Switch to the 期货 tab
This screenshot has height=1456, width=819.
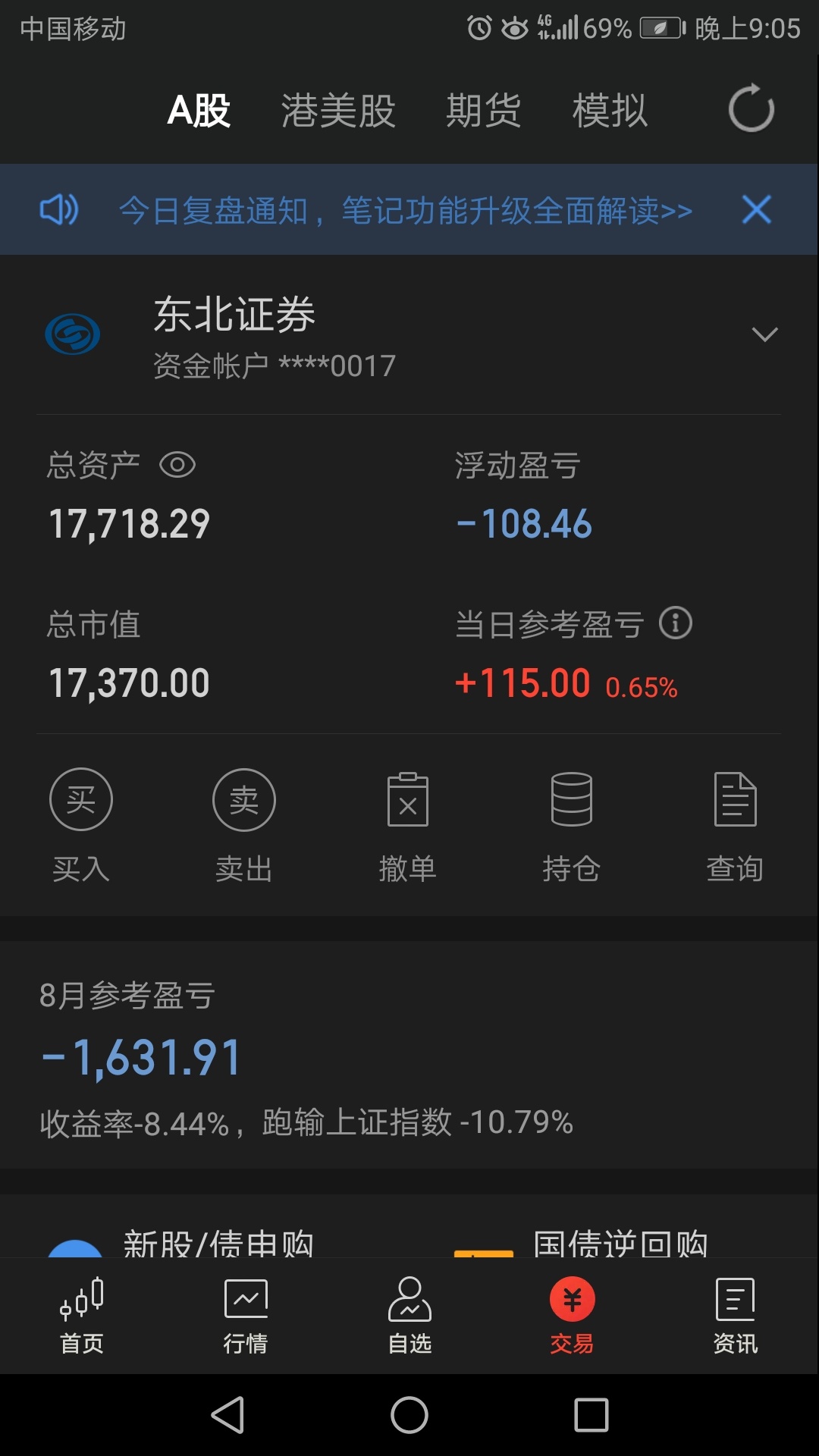(484, 111)
